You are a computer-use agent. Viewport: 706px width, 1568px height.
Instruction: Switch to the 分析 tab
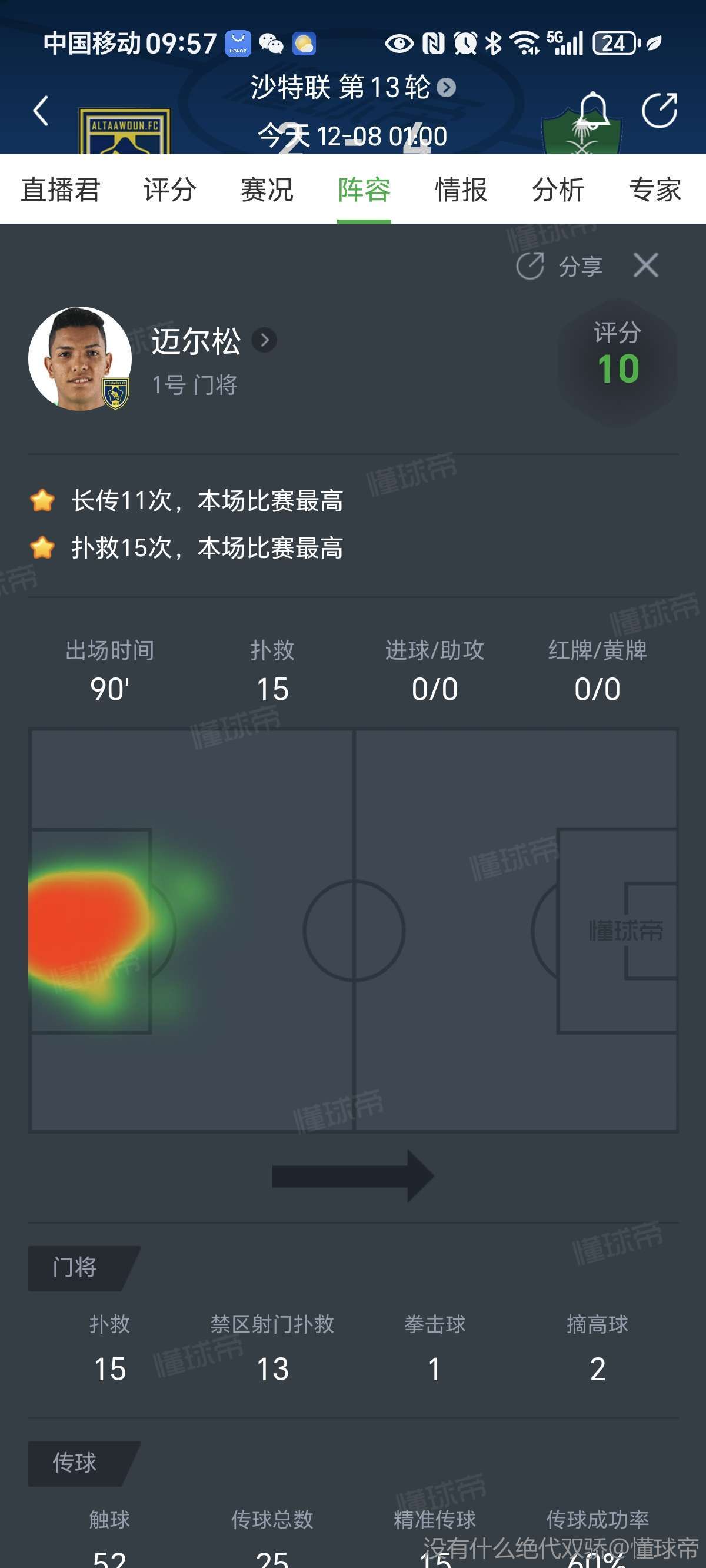pos(558,190)
